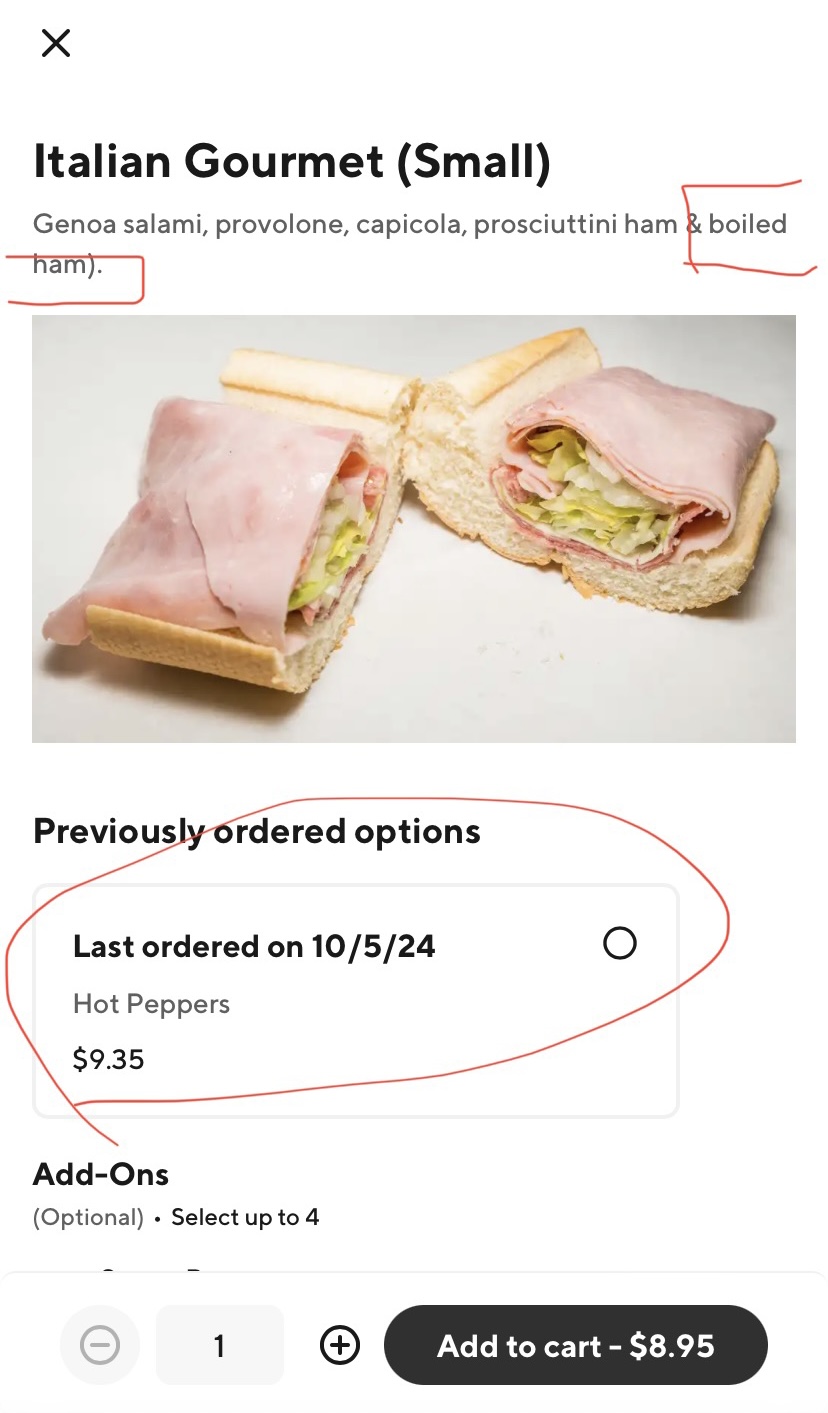Select the option last ordered on 10/5/24
Viewport: 828px width, 1413px height.
click(619, 943)
